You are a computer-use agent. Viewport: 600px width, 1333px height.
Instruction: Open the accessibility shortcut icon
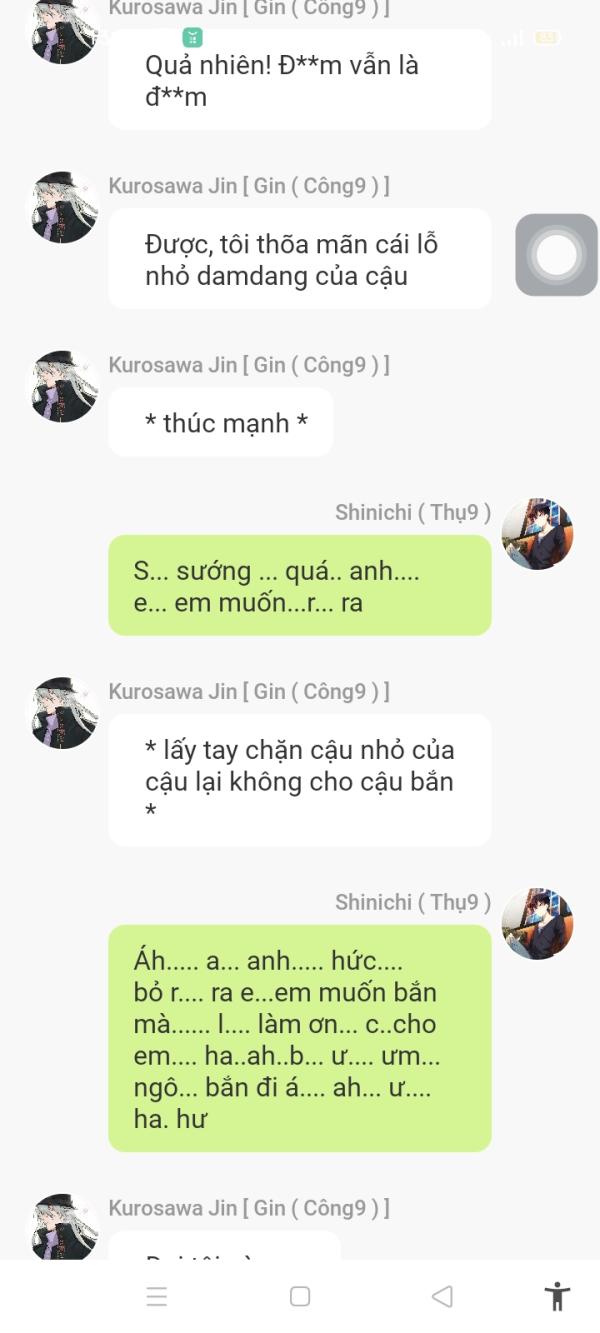[557, 1297]
